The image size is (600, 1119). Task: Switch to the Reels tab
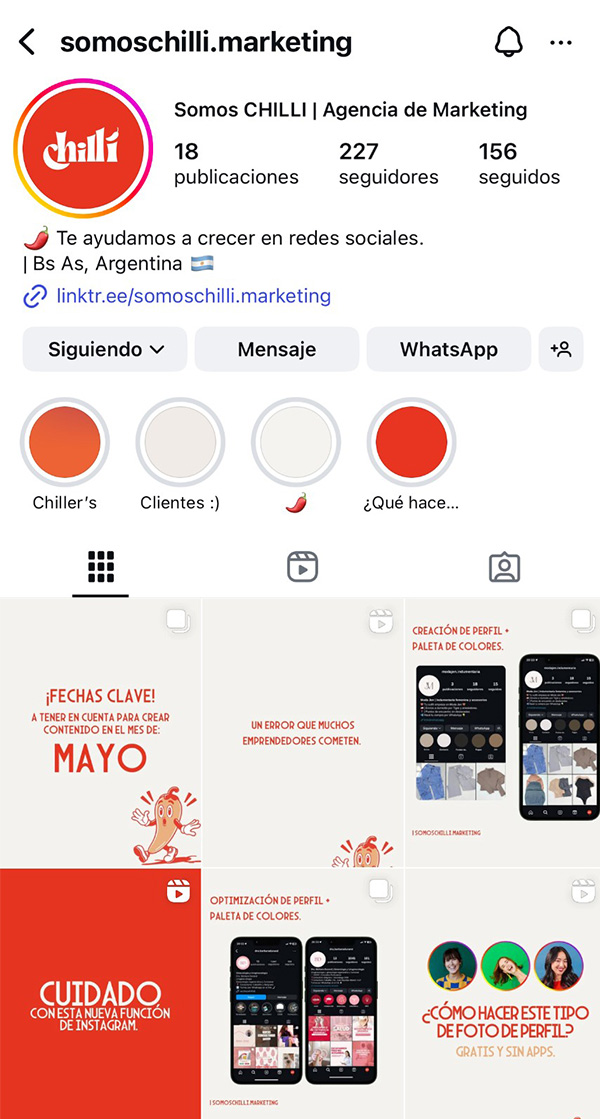[302, 567]
